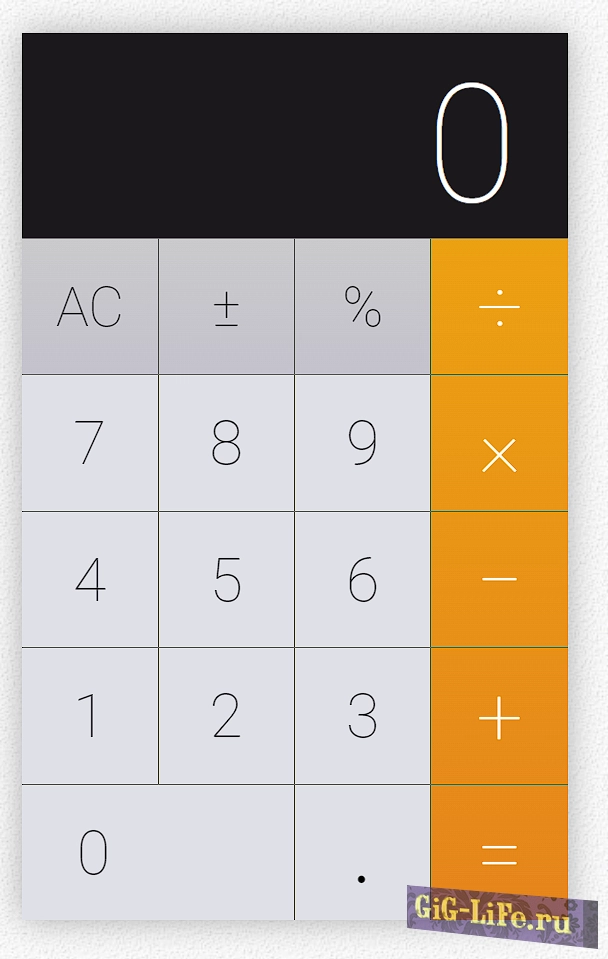Enter the digit 9
The height and width of the screenshot is (959, 608).
coord(362,443)
